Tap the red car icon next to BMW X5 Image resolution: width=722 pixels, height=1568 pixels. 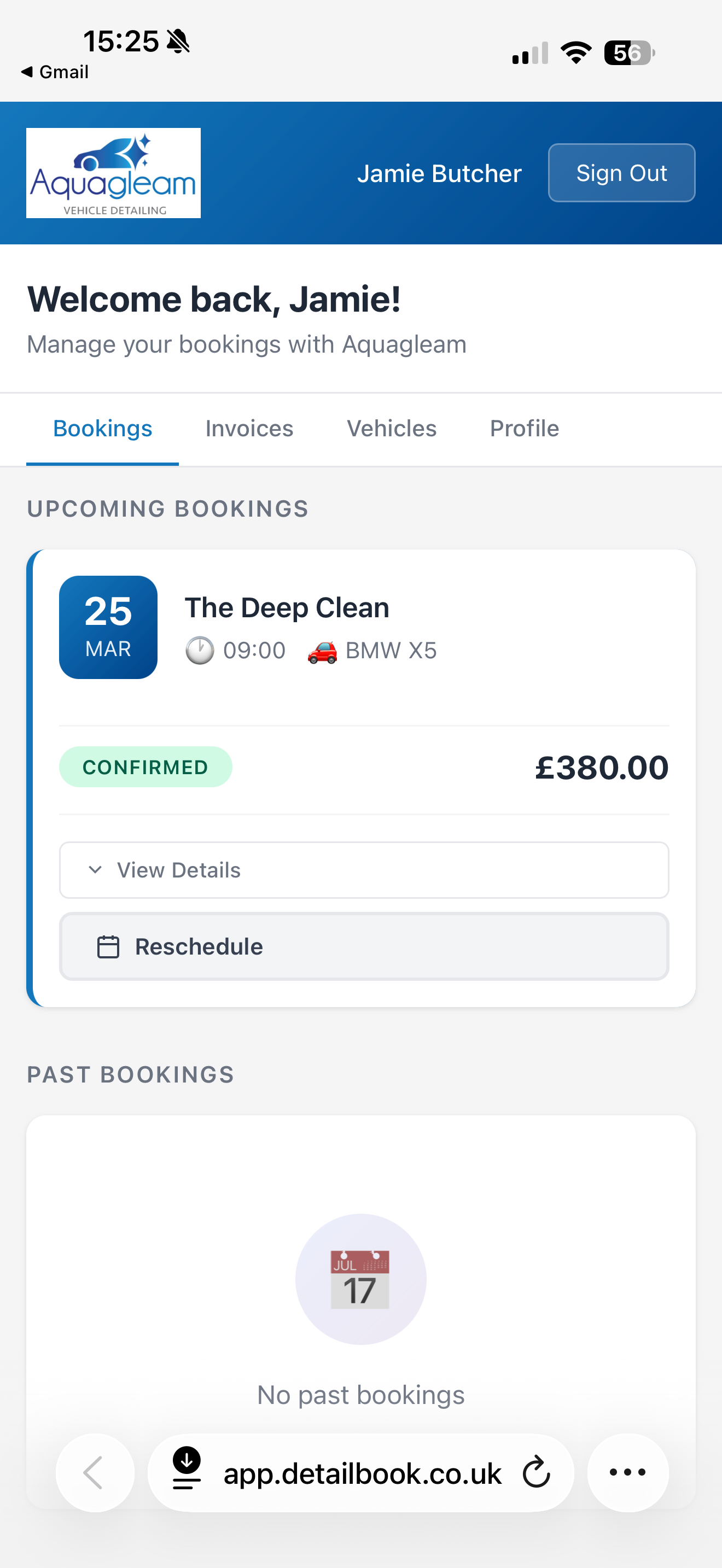point(323,650)
